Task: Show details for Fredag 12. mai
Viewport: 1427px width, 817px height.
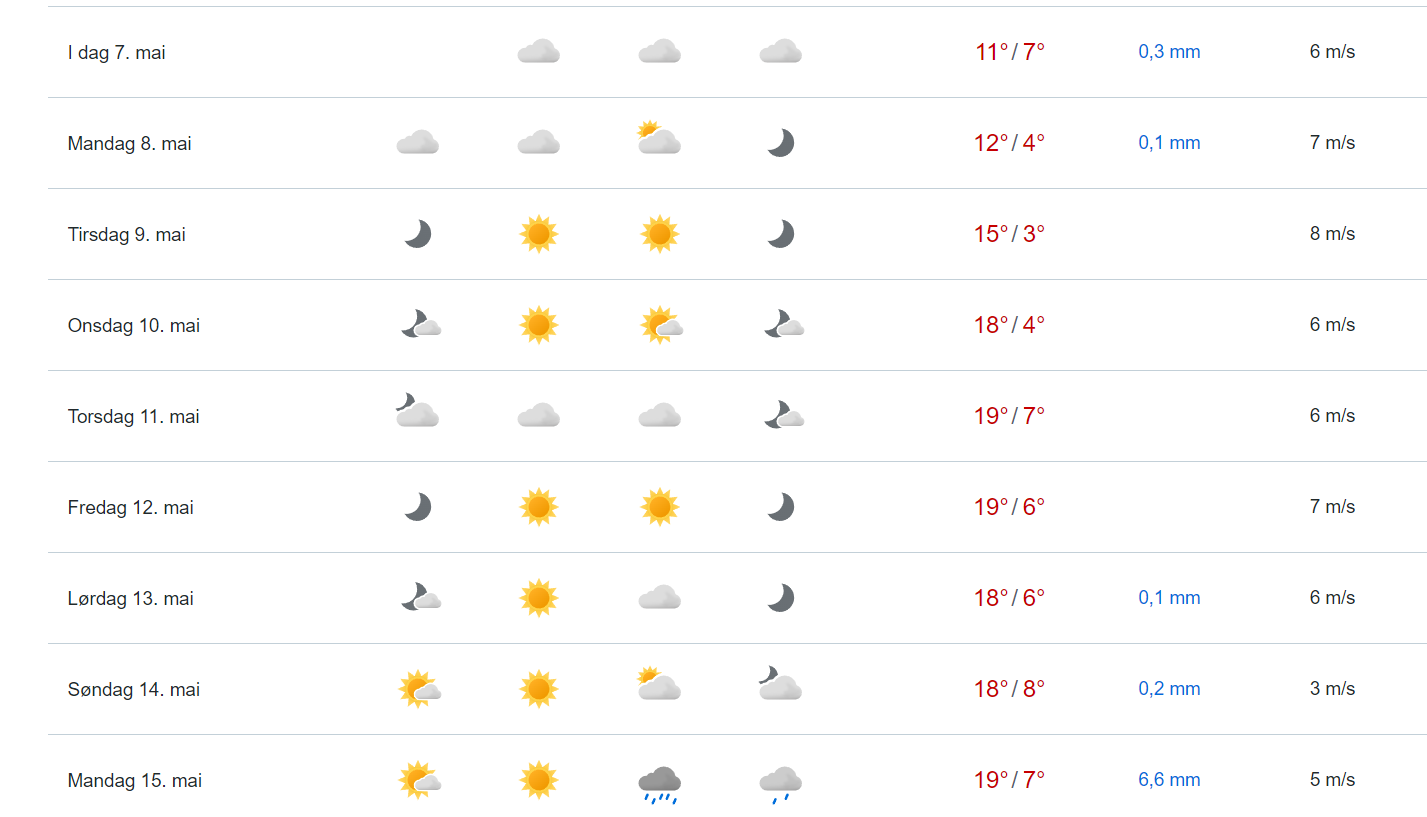Action: click(131, 507)
